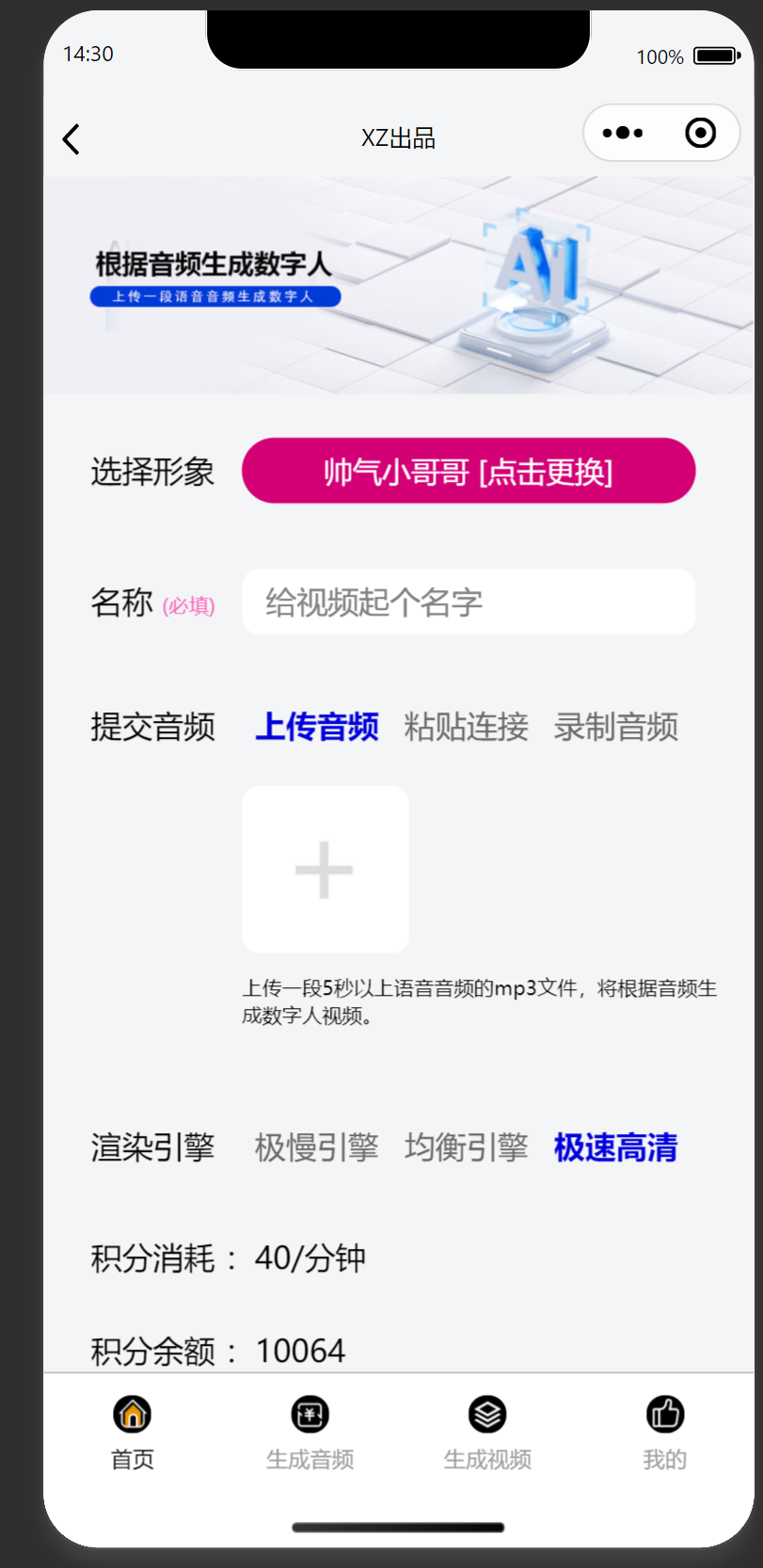Viewport: 763px width, 1568px height.
Task: Tap 帅气小哥哥 button to change avatar
Action: (469, 471)
